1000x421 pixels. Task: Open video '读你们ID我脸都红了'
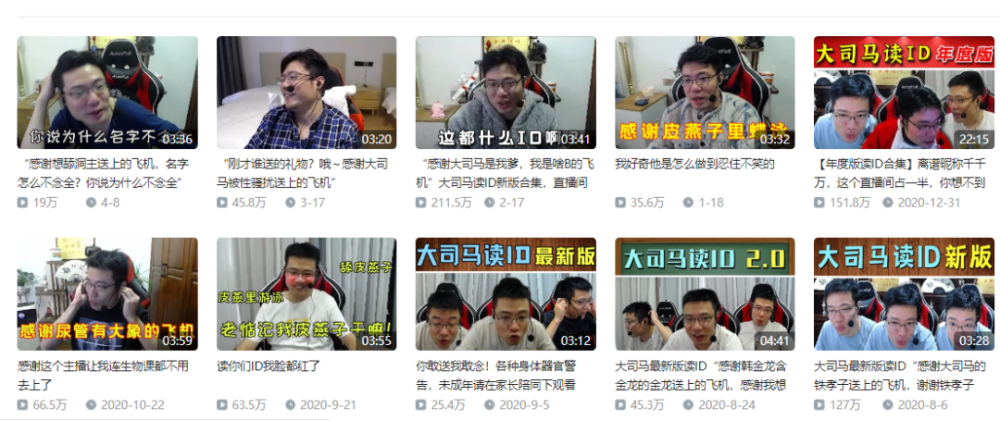coord(306,294)
